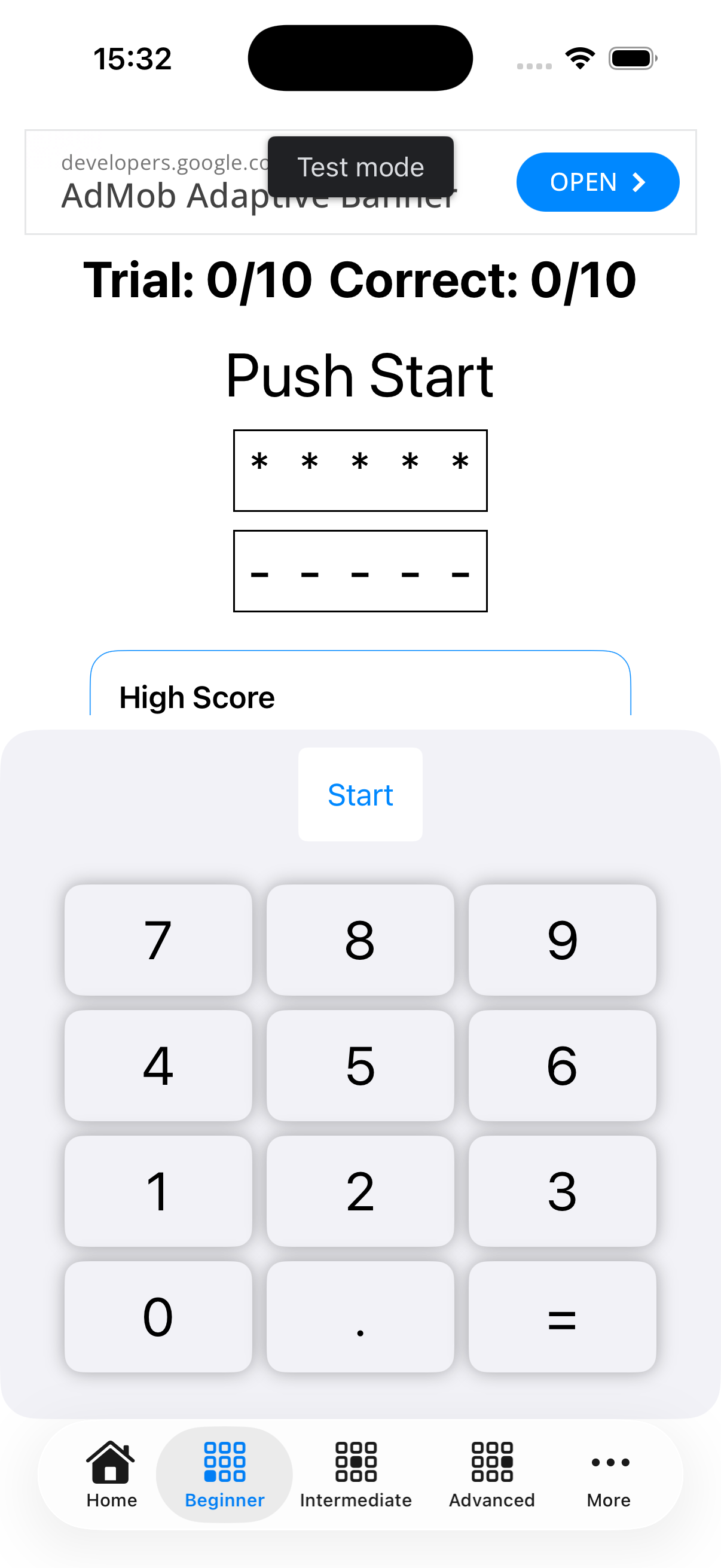
Task: Select the Beginner tab
Action: click(225, 1474)
